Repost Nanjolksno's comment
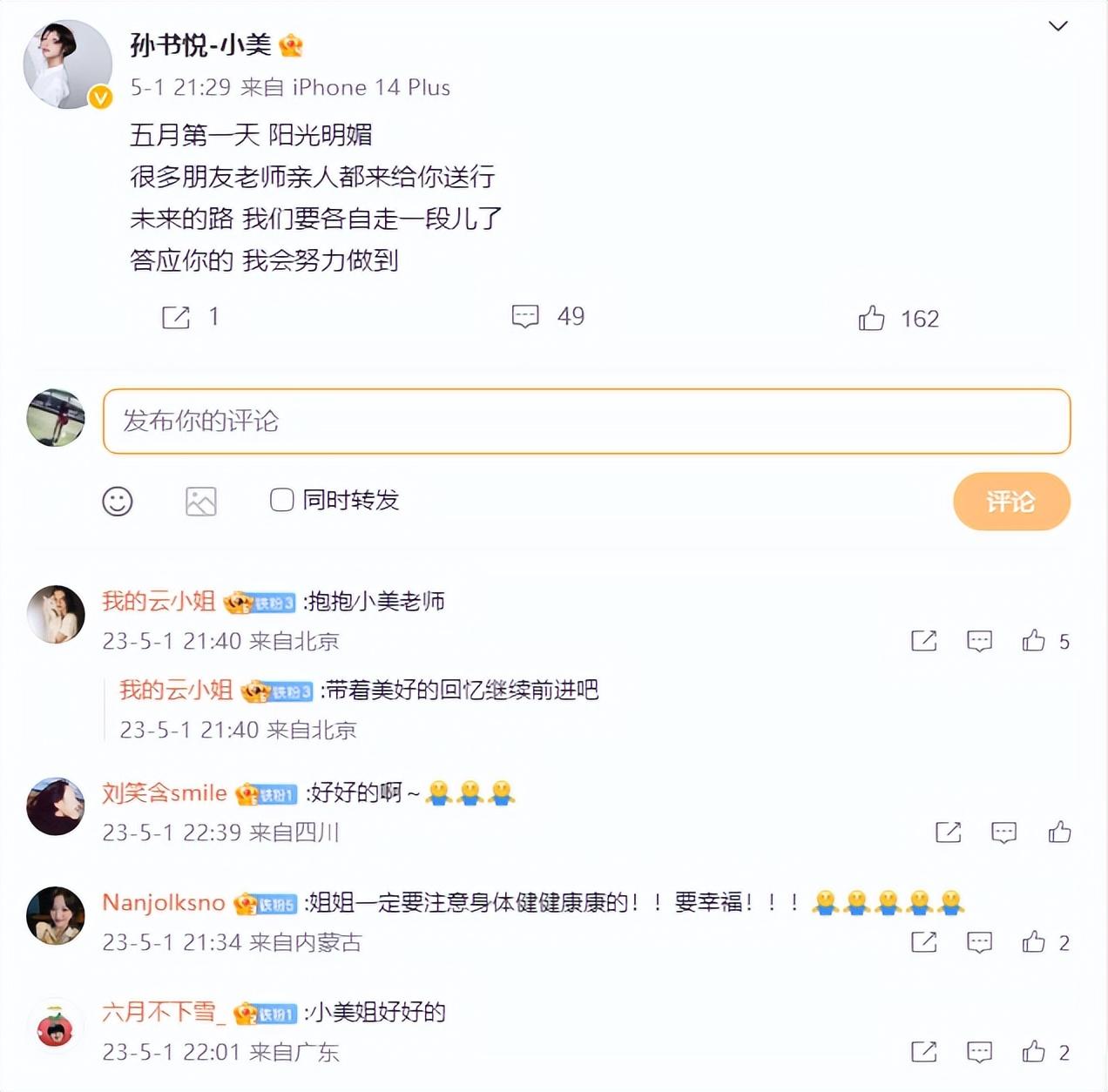 click(x=923, y=942)
